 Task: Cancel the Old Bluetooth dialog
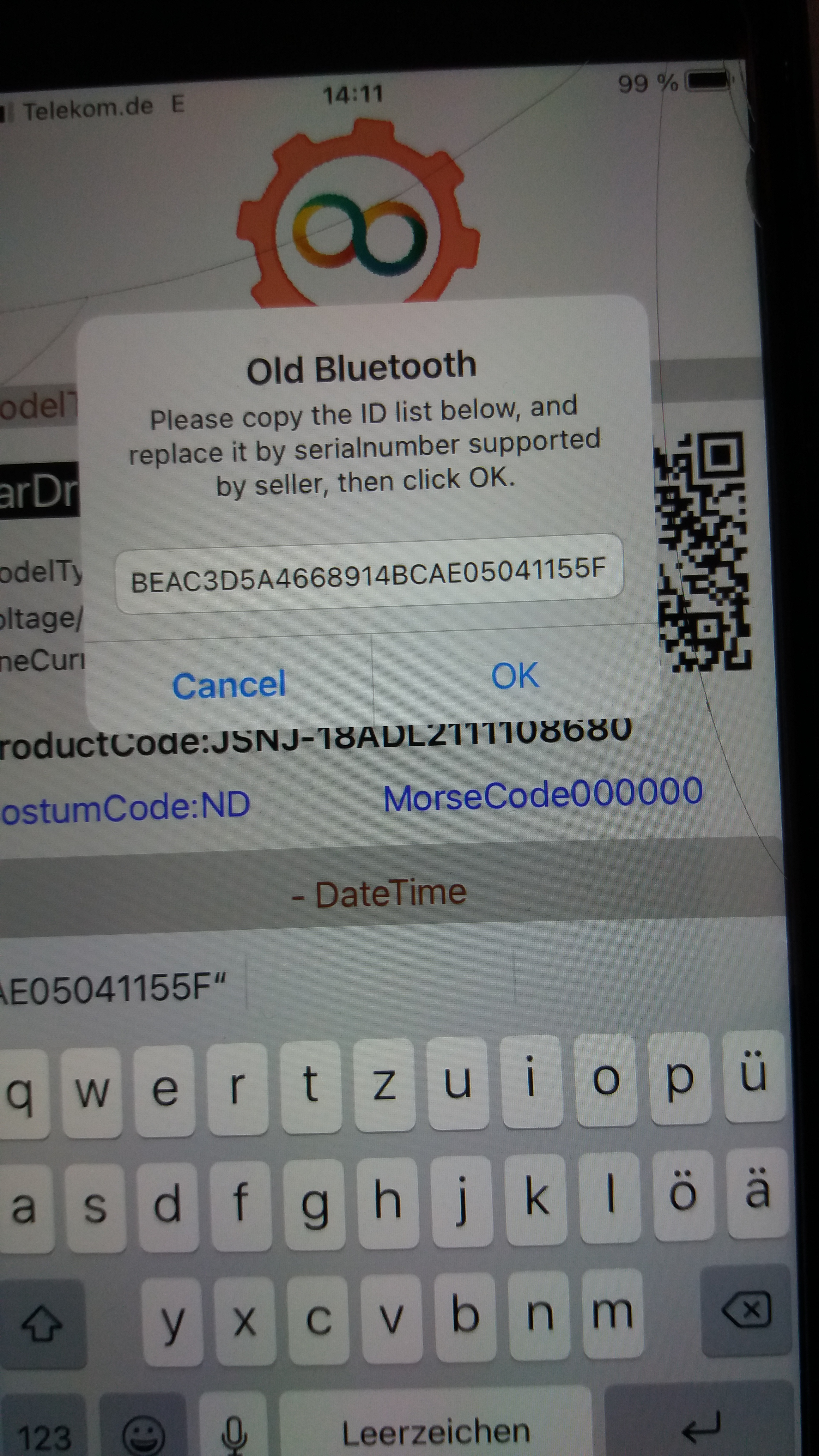[229, 685]
